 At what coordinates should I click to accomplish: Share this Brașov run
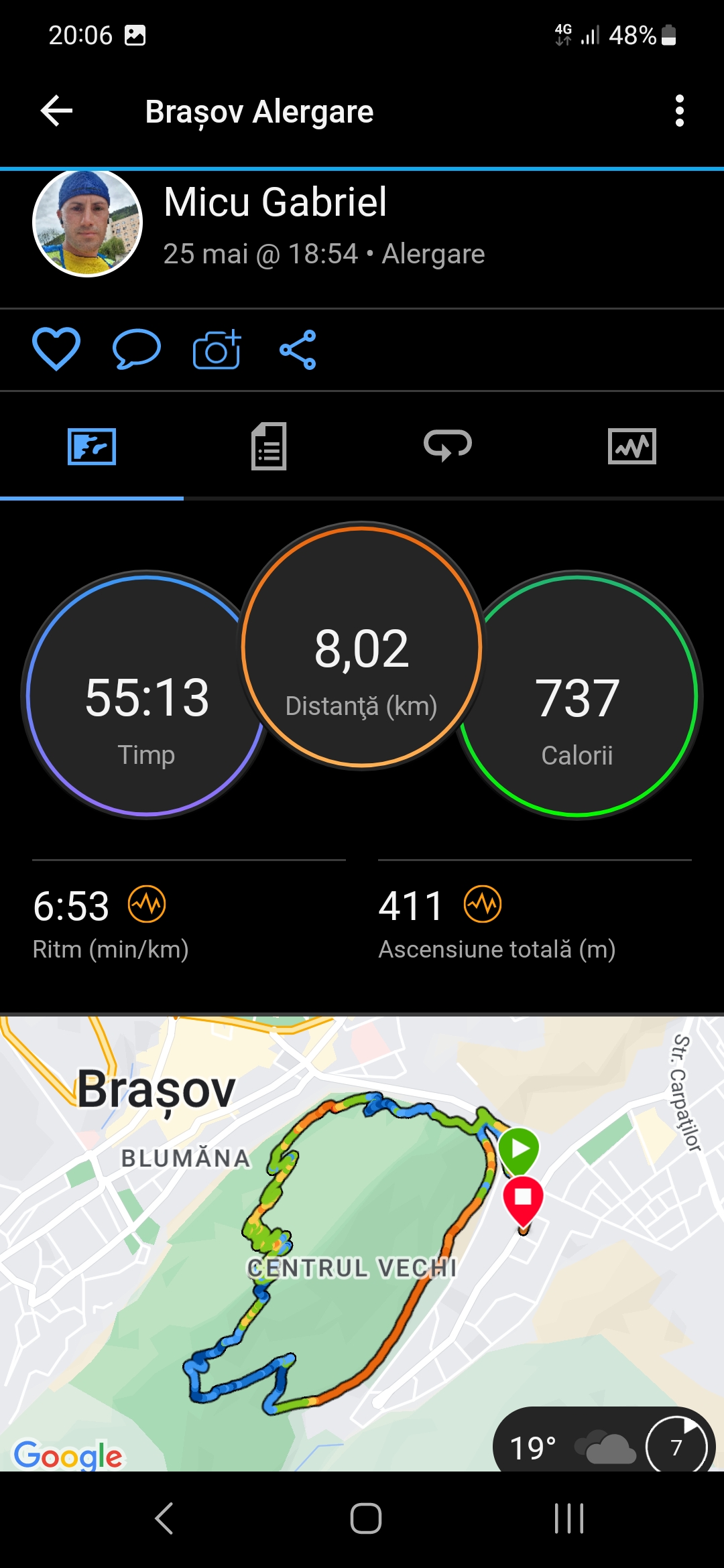298,349
